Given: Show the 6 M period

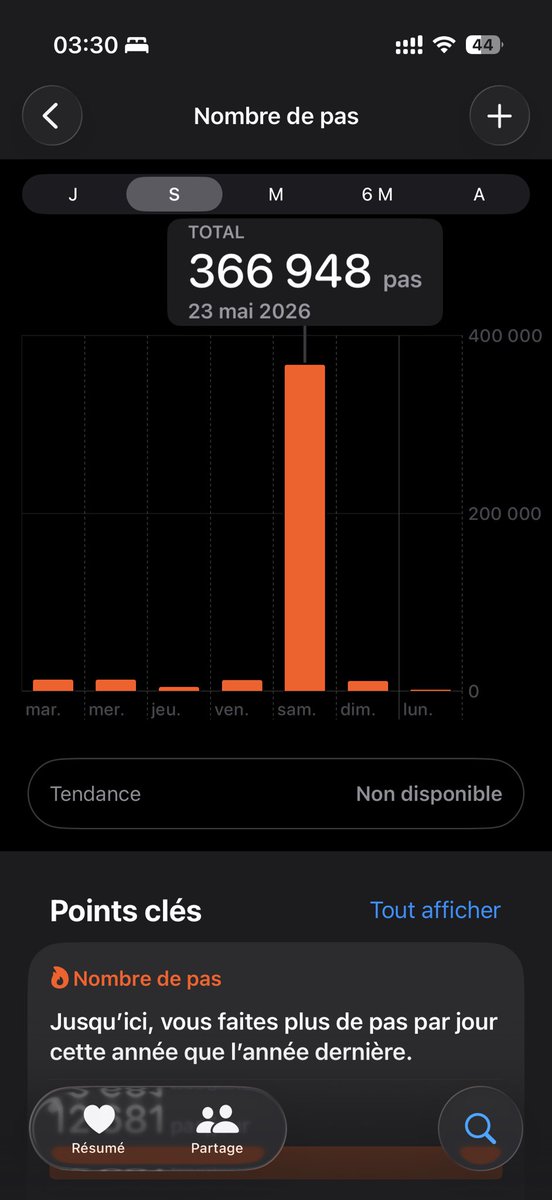Looking at the screenshot, I should pos(377,194).
